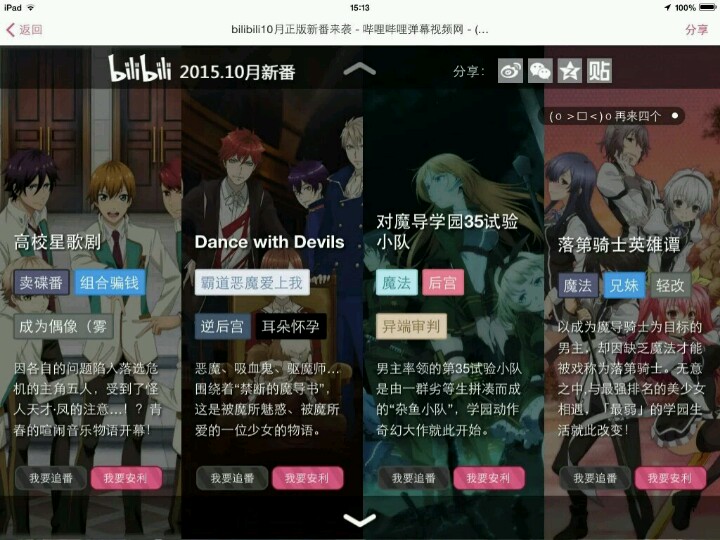The width and height of the screenshot is (720, 540).
Task: Share to WeChat
Action: (540, 71)
